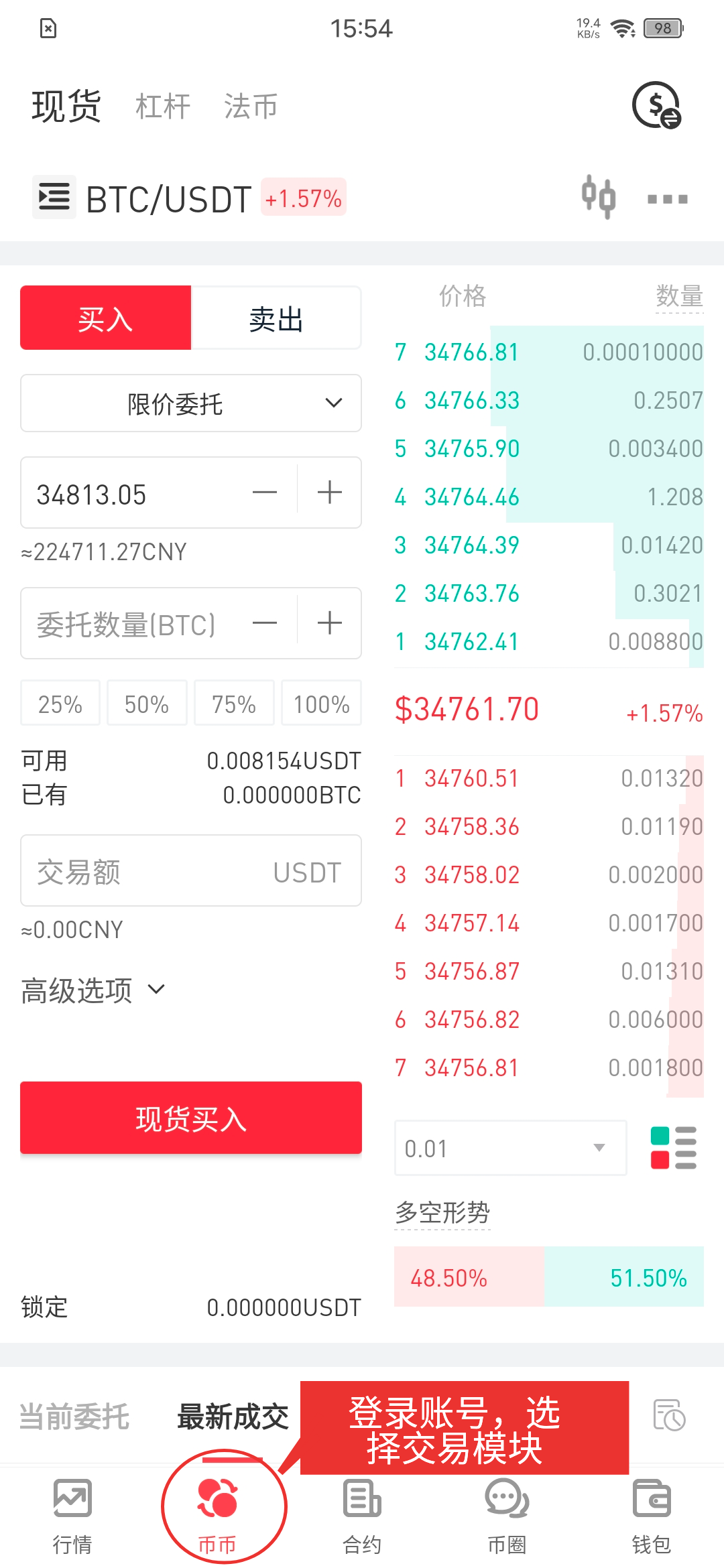Expand 高级选项 advanced options
This screenshot has height=1568, width=724.
(x=93, y=990)
